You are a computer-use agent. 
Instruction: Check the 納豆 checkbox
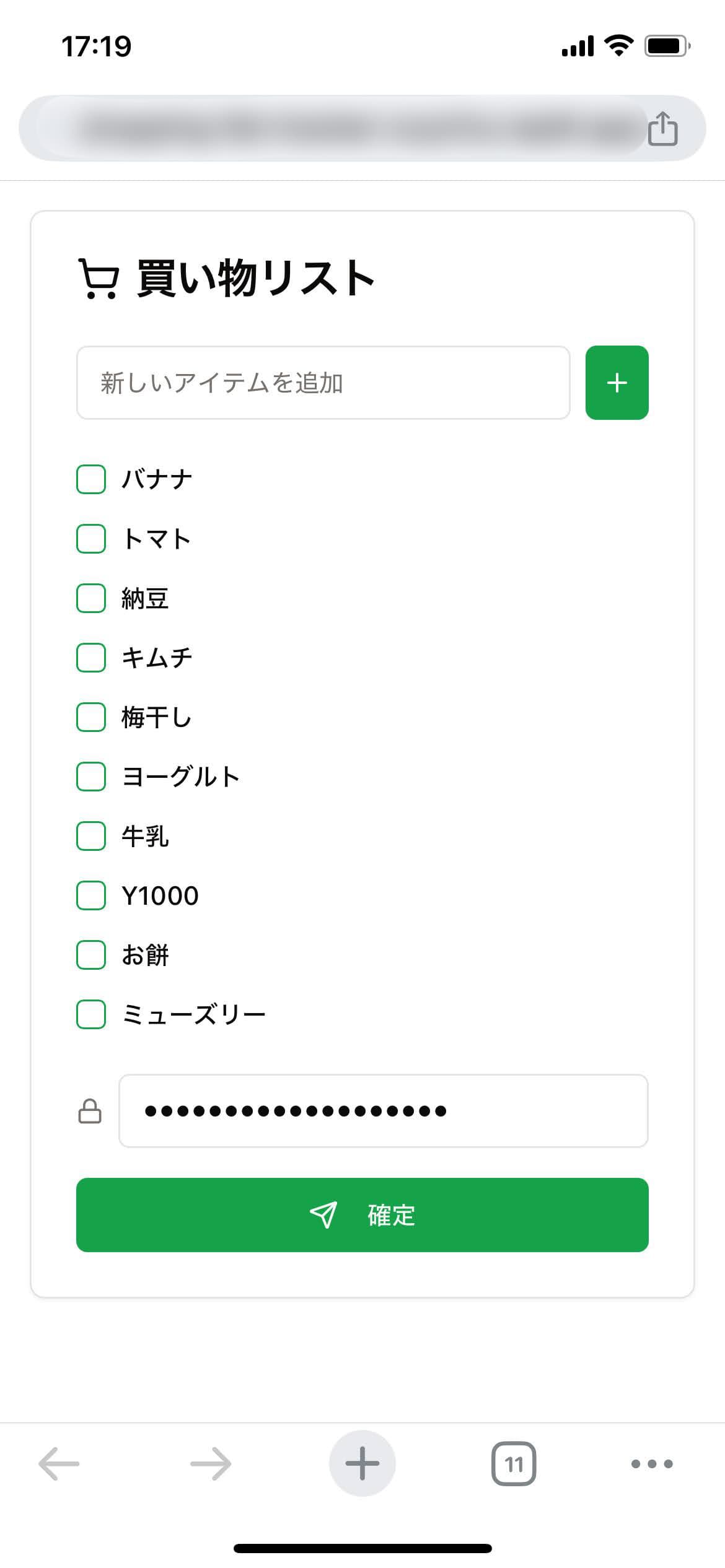[90, 598]
